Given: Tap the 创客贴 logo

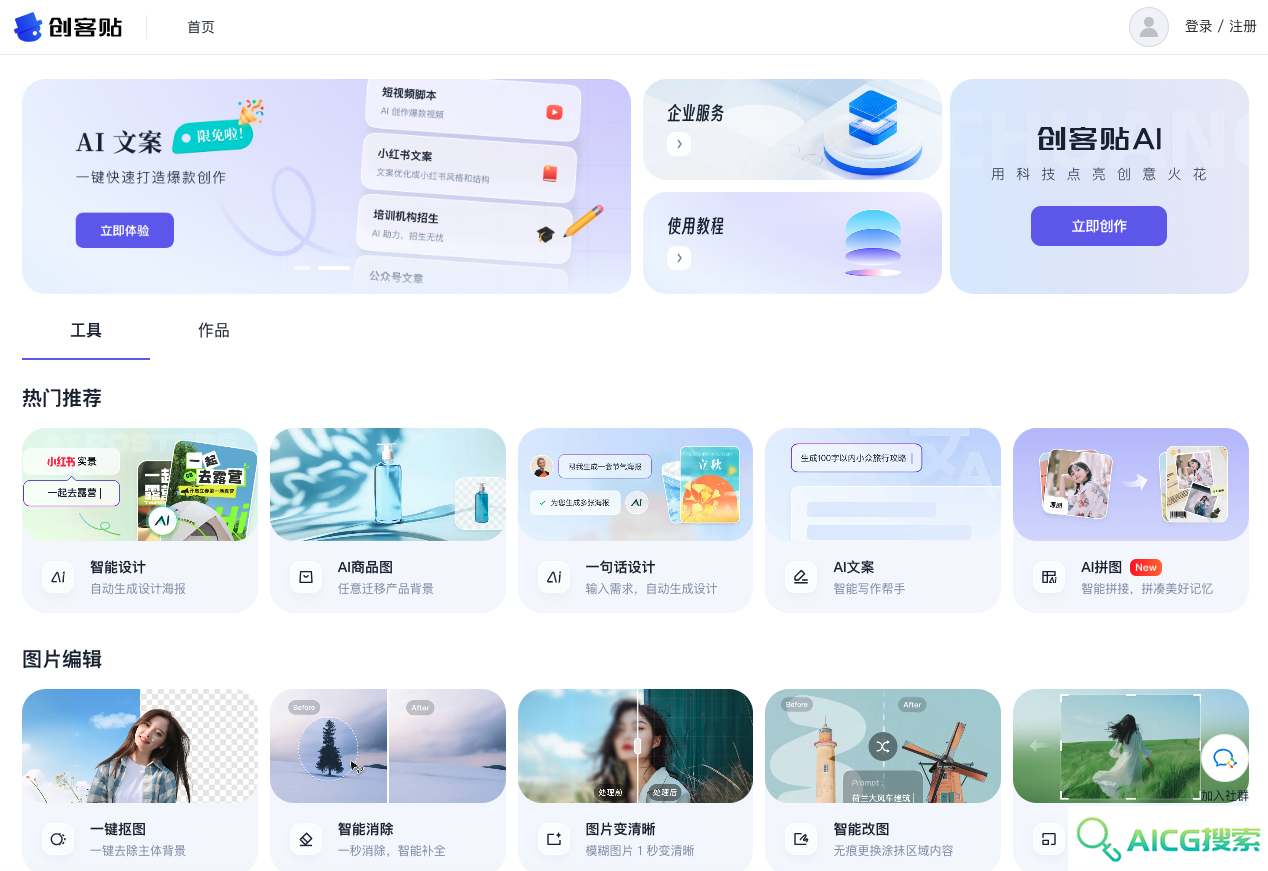Looking at the screenshot, I should (x=68, y=27).
